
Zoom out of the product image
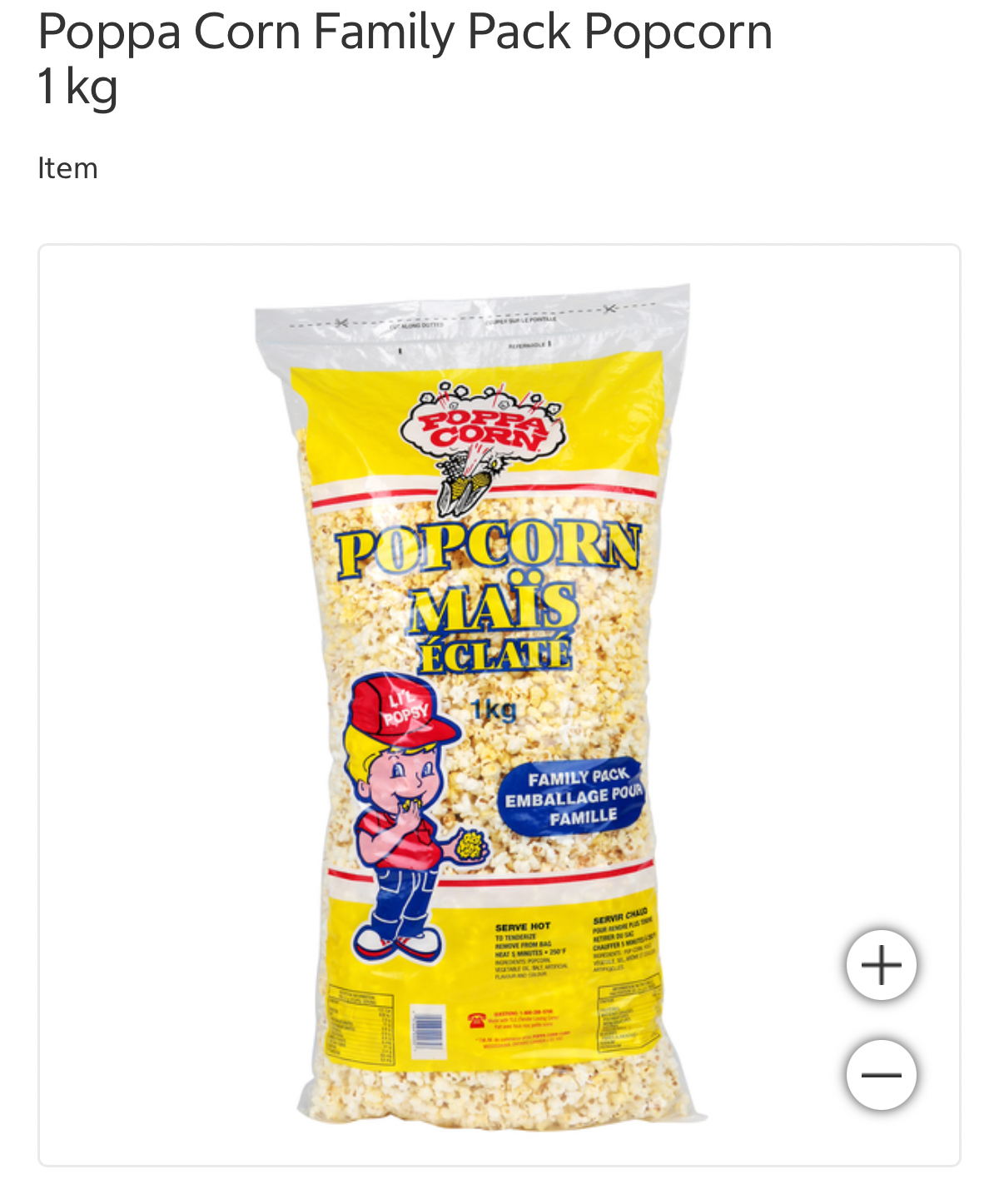tap(881, 1075)
